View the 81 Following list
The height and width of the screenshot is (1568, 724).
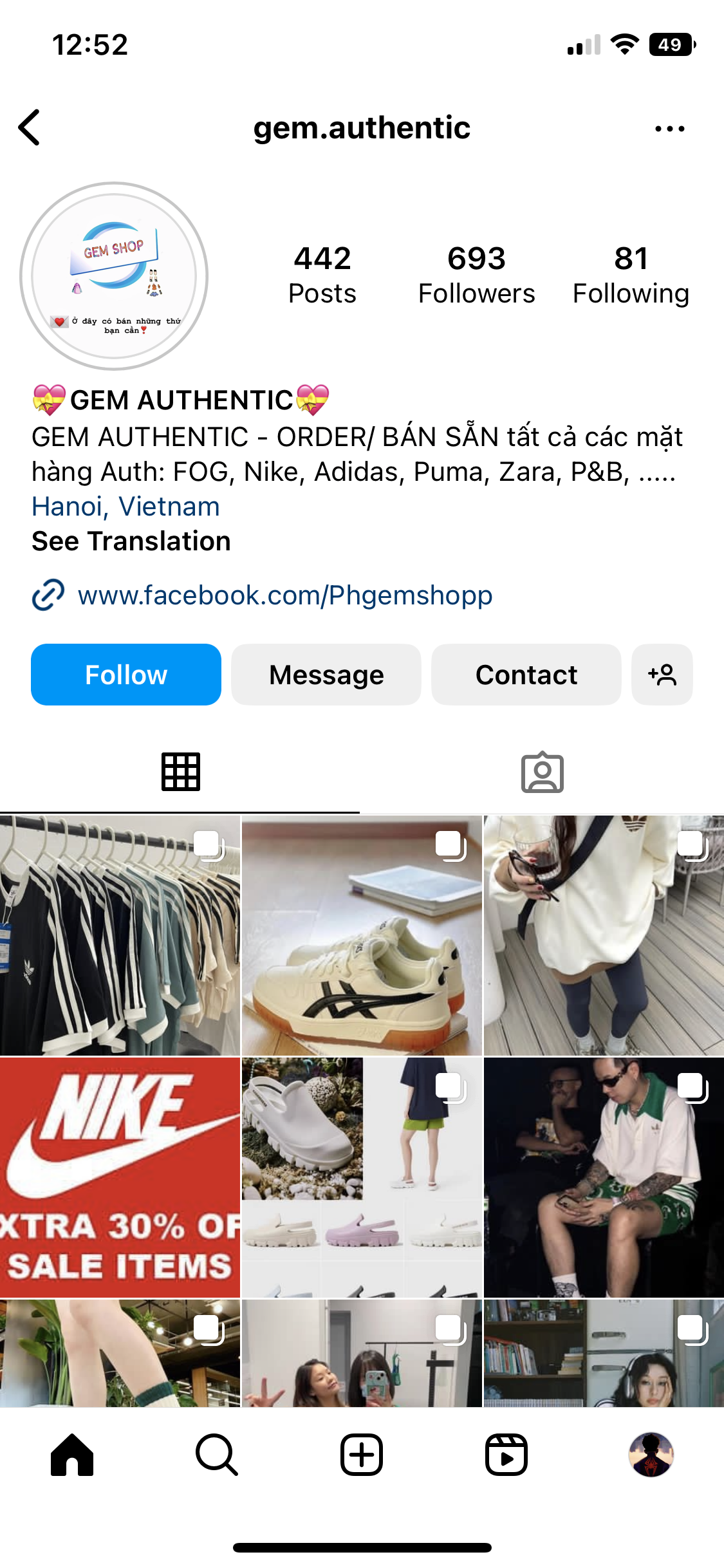tap(631, 275)
